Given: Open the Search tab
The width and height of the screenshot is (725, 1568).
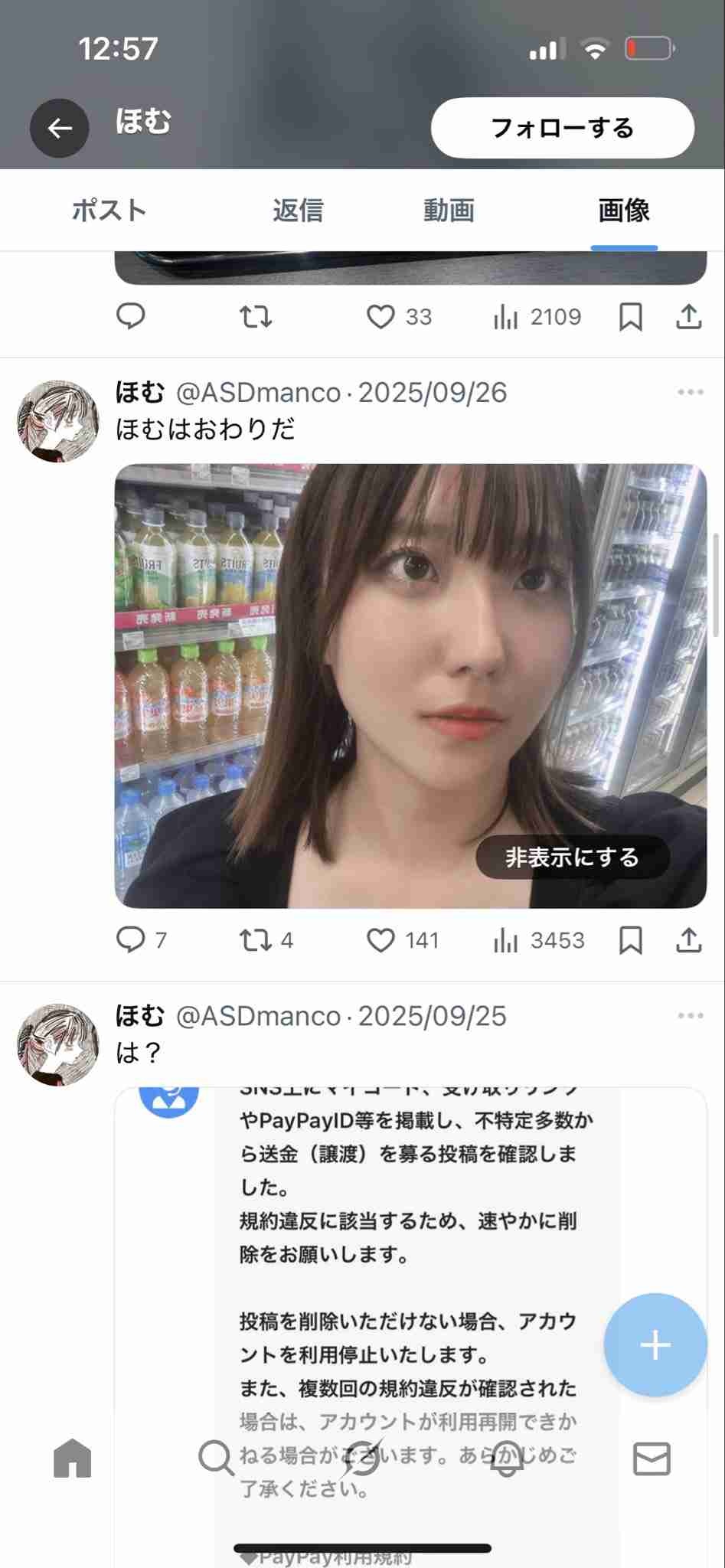Looking at the screenshot, I should [217, 1458].
